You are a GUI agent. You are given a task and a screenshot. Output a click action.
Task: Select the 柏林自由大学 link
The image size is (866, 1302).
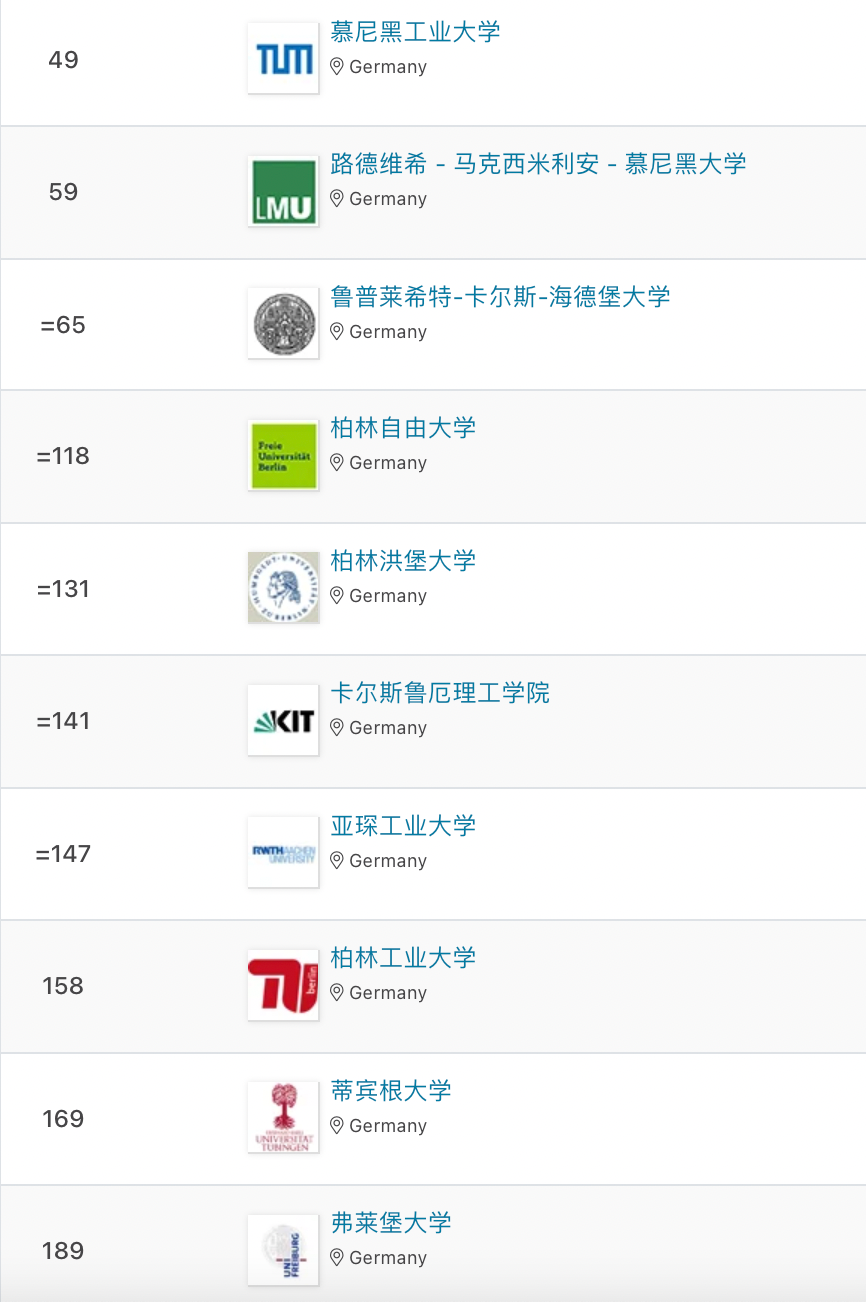(x=403, y=428)
